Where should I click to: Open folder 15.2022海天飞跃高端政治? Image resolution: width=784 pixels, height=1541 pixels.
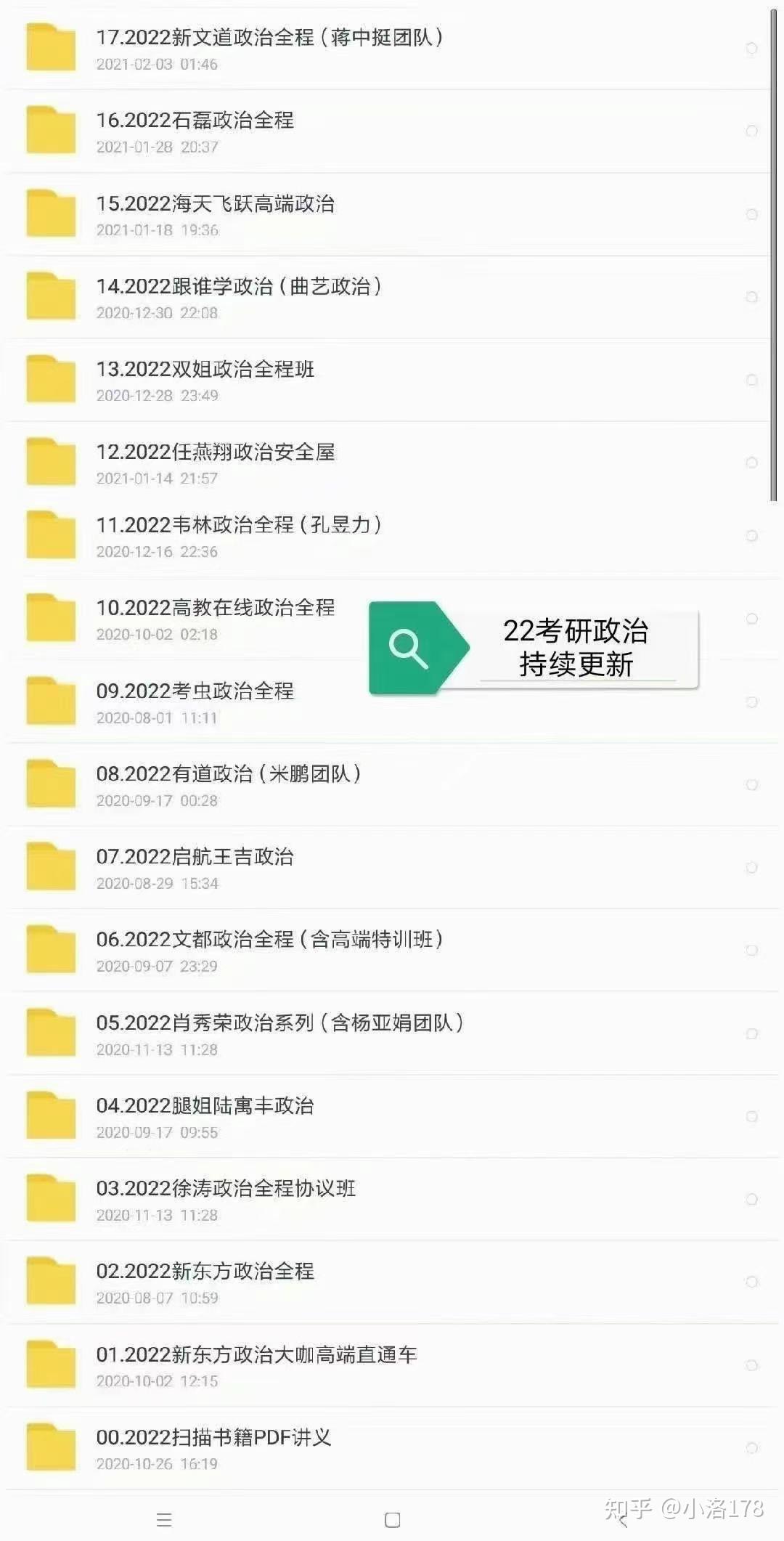215,204
